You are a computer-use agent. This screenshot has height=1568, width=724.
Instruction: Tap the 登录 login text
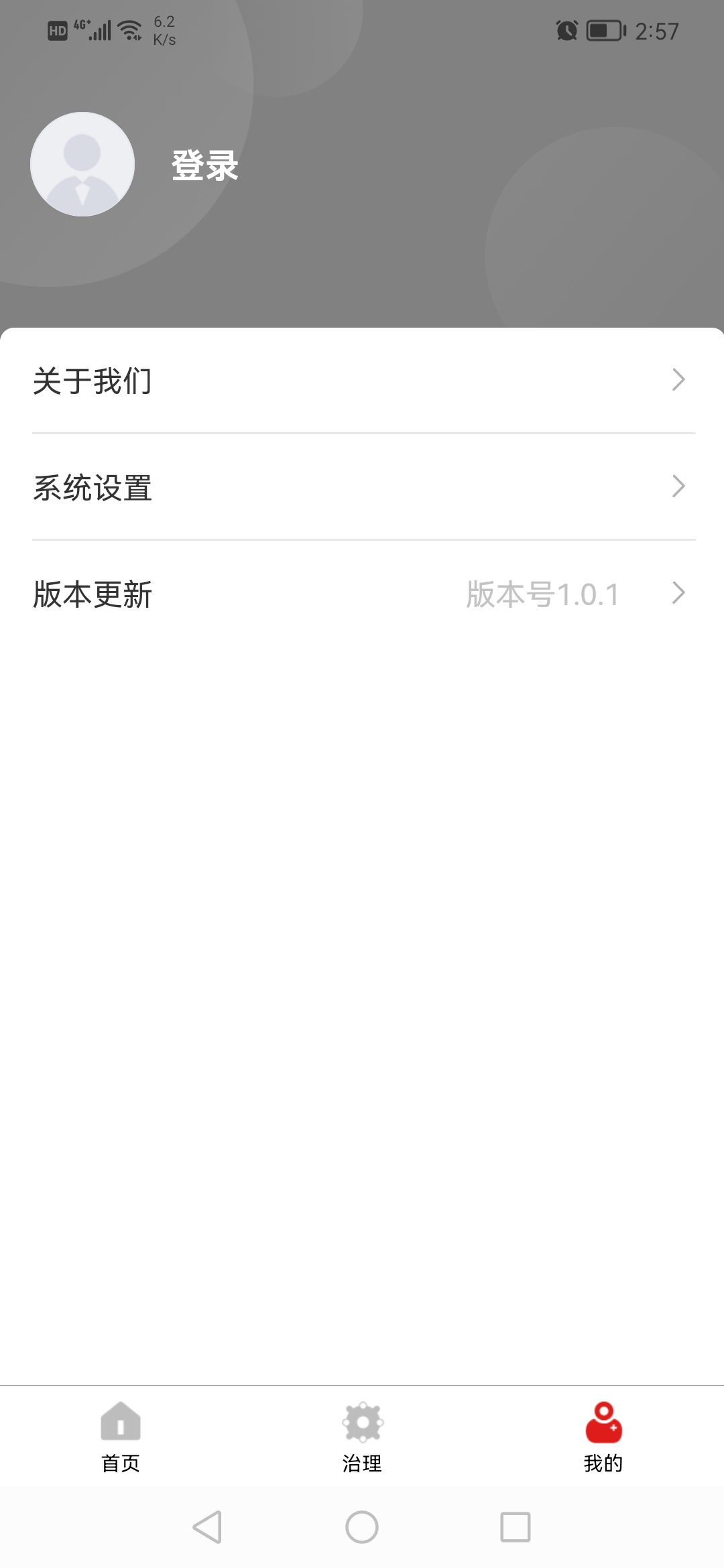click(x=204, y=165)
